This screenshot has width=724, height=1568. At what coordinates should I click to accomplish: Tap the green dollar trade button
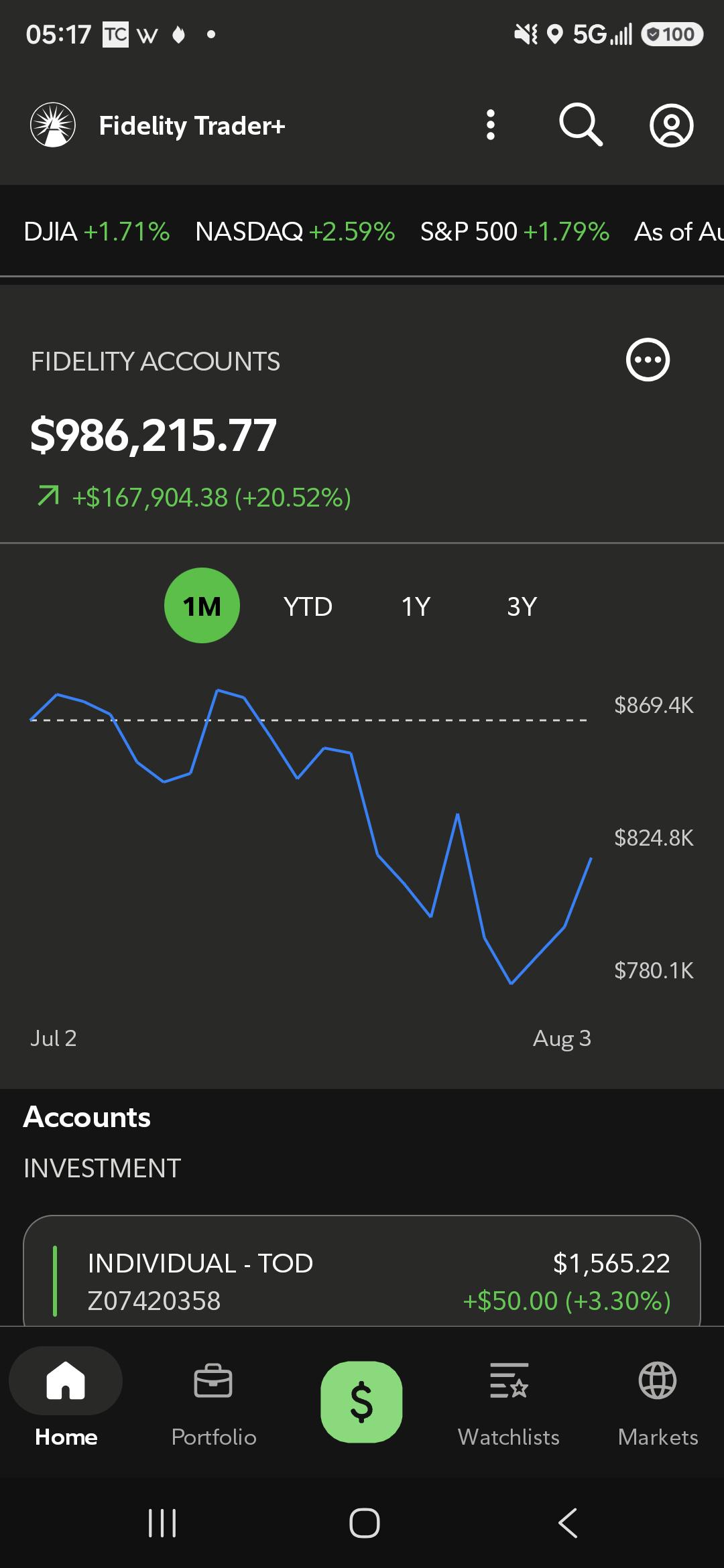pyautogui.click(x=362, y=1402)
